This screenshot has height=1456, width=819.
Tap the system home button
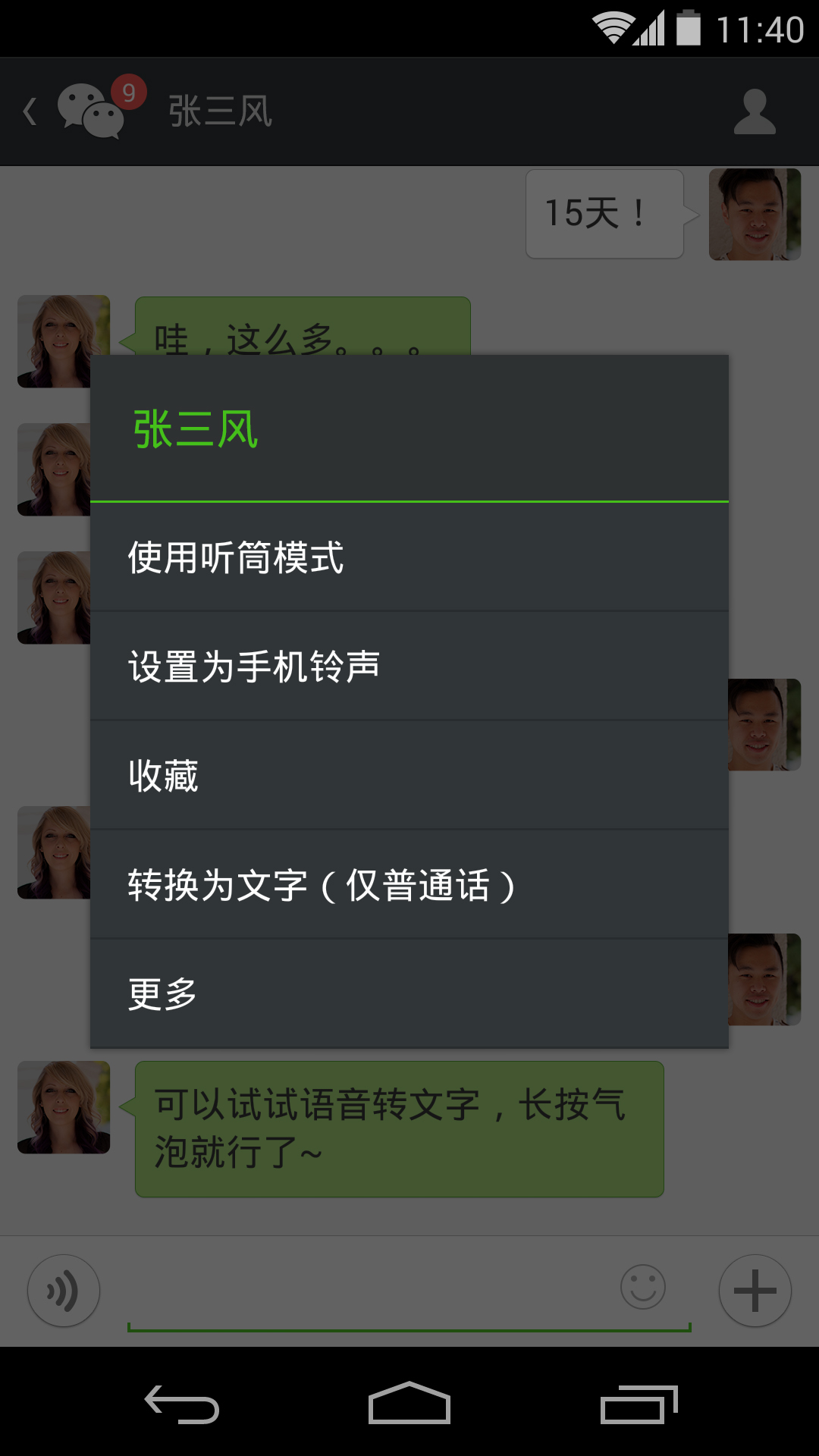tap(409, 1404)
